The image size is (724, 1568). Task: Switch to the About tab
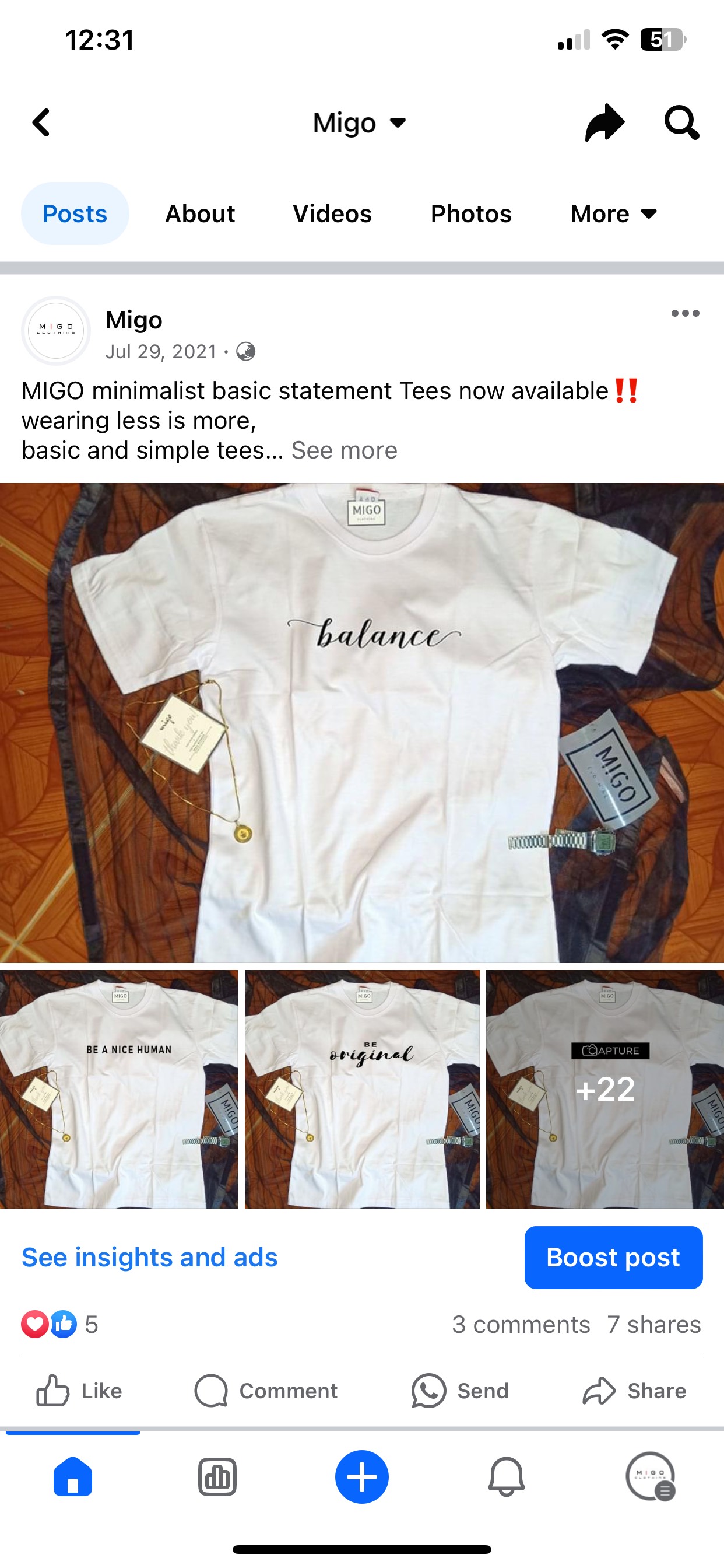199,213
